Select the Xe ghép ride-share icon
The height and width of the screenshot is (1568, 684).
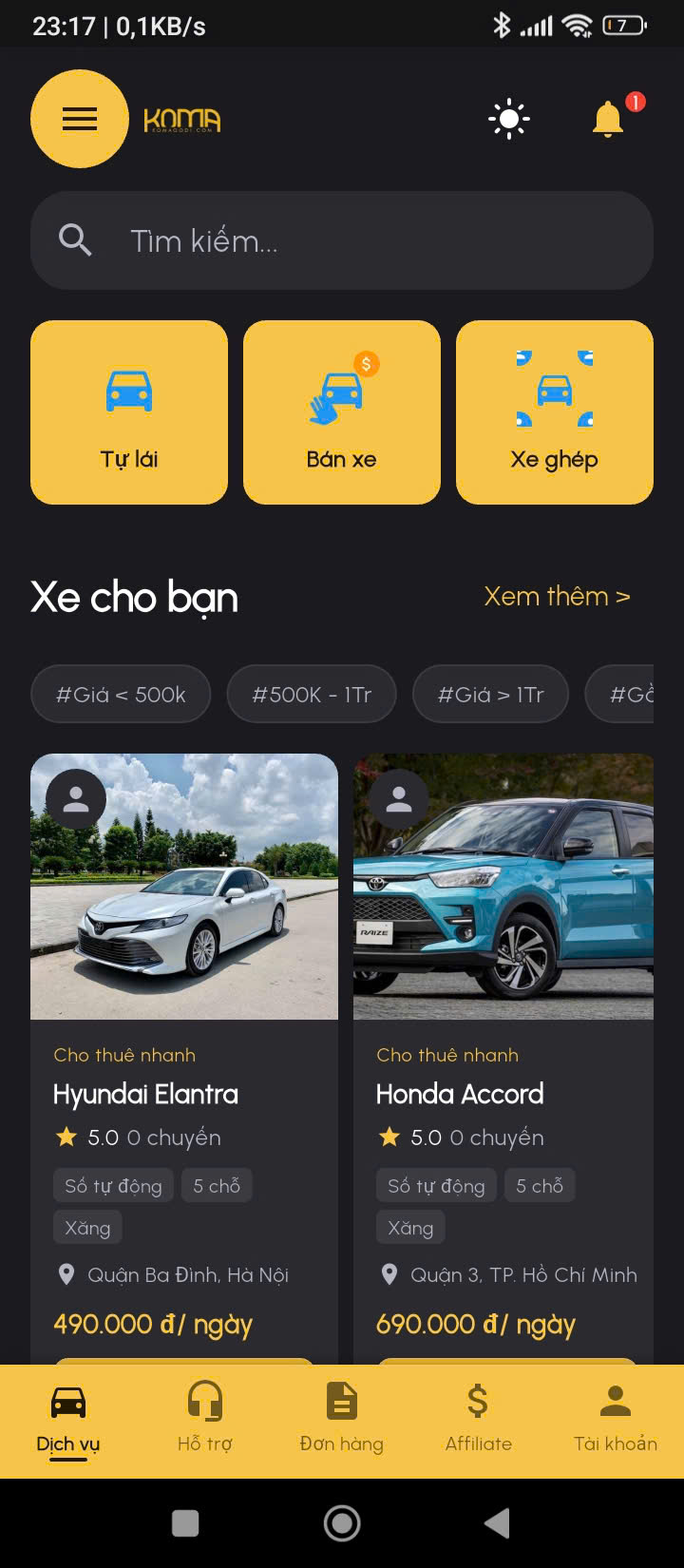[554, 392]
